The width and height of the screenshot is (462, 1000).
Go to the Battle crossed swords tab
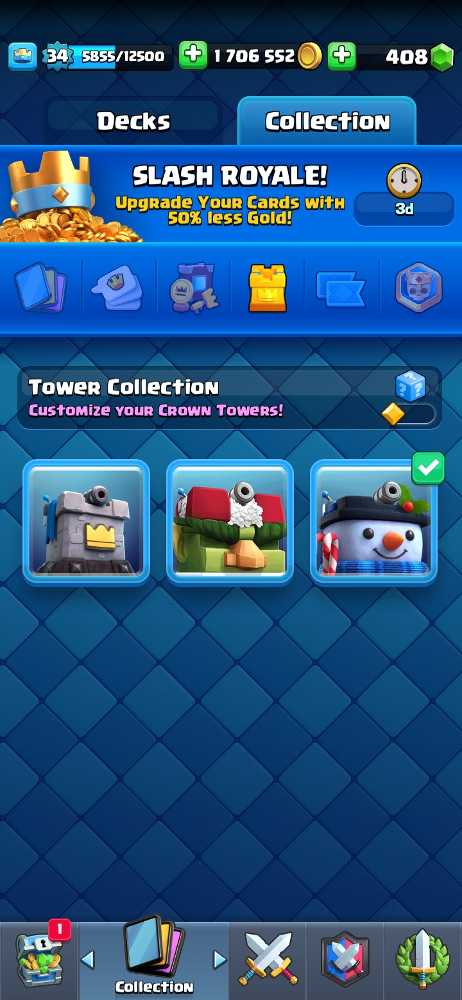coord(268,959)
